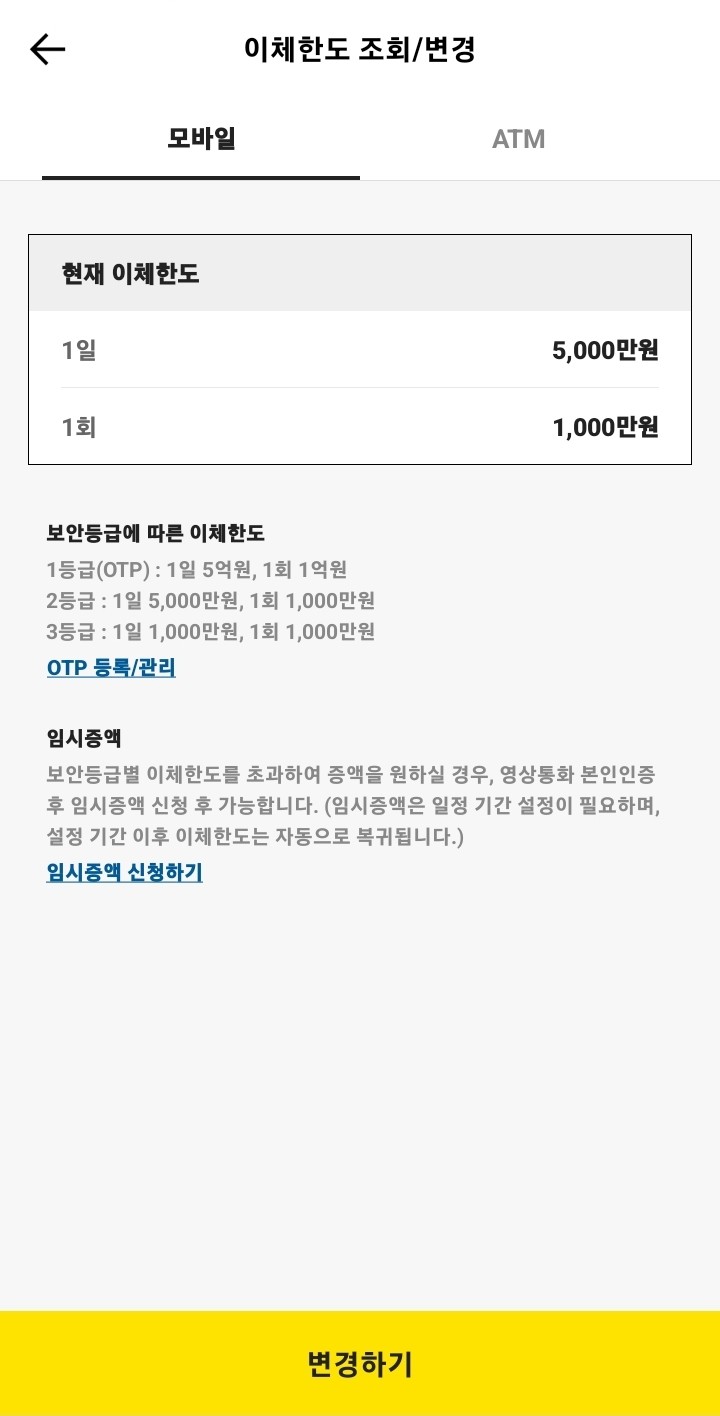Tap the 1,000만원 per-transaction value
This screenshot has width=720, height=1416.
(603, 427)
